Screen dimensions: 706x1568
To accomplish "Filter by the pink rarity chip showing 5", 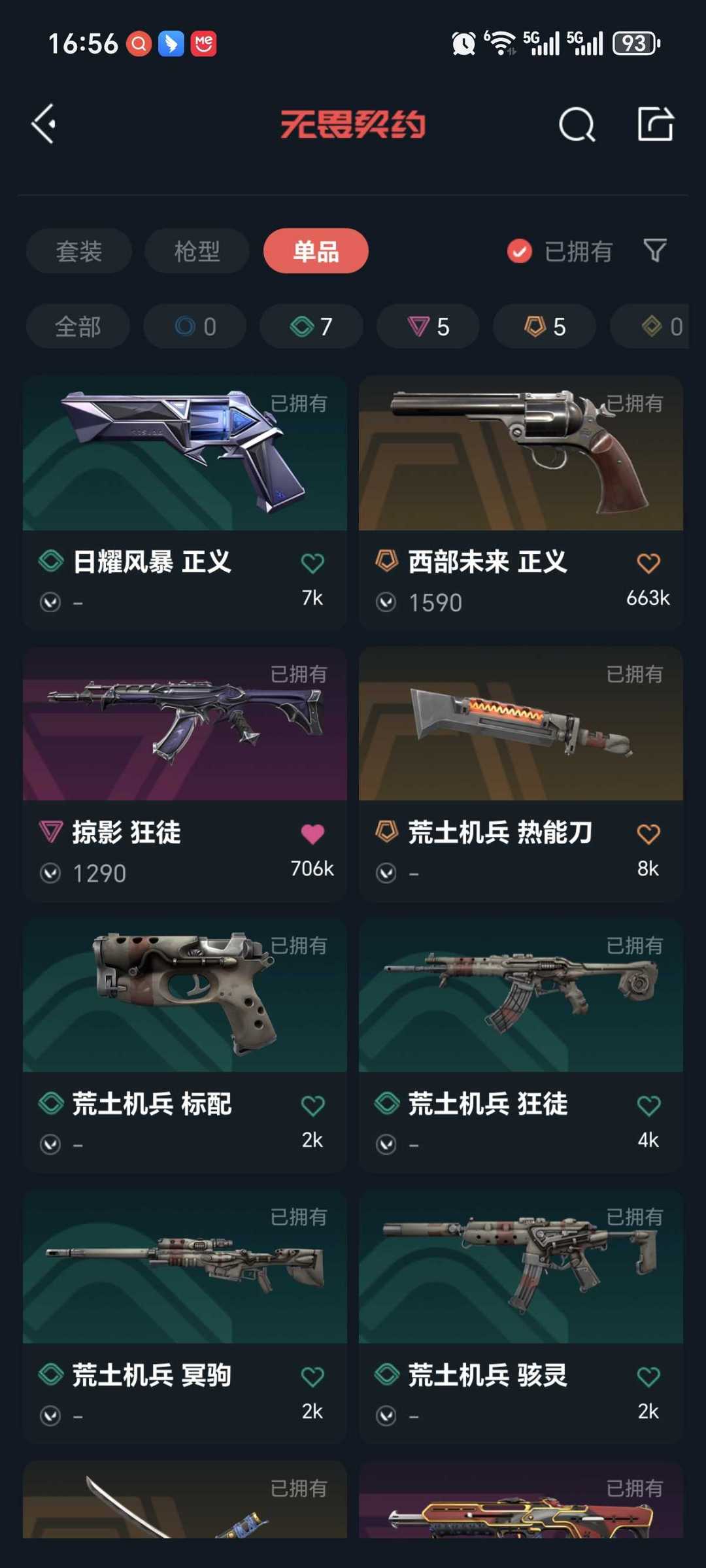I will pyautogui.click(x=428, y=326).
